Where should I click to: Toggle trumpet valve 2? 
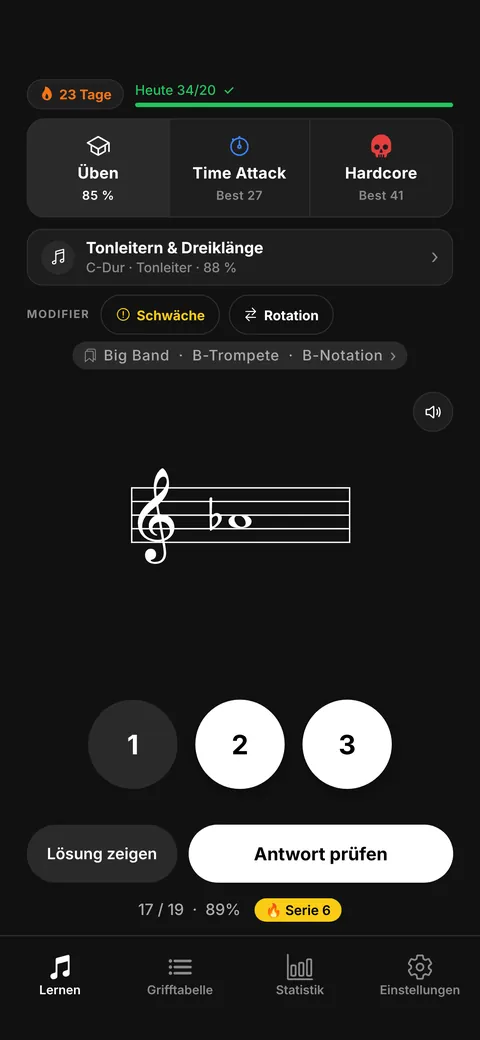coord(240,744)
